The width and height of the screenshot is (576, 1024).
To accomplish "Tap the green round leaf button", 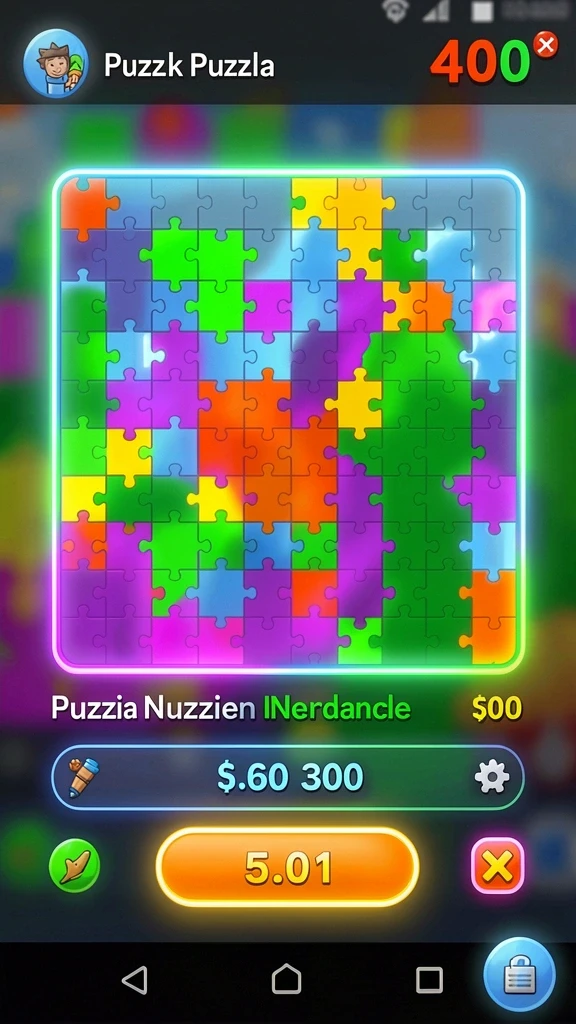I will click(x=74, y=865).
